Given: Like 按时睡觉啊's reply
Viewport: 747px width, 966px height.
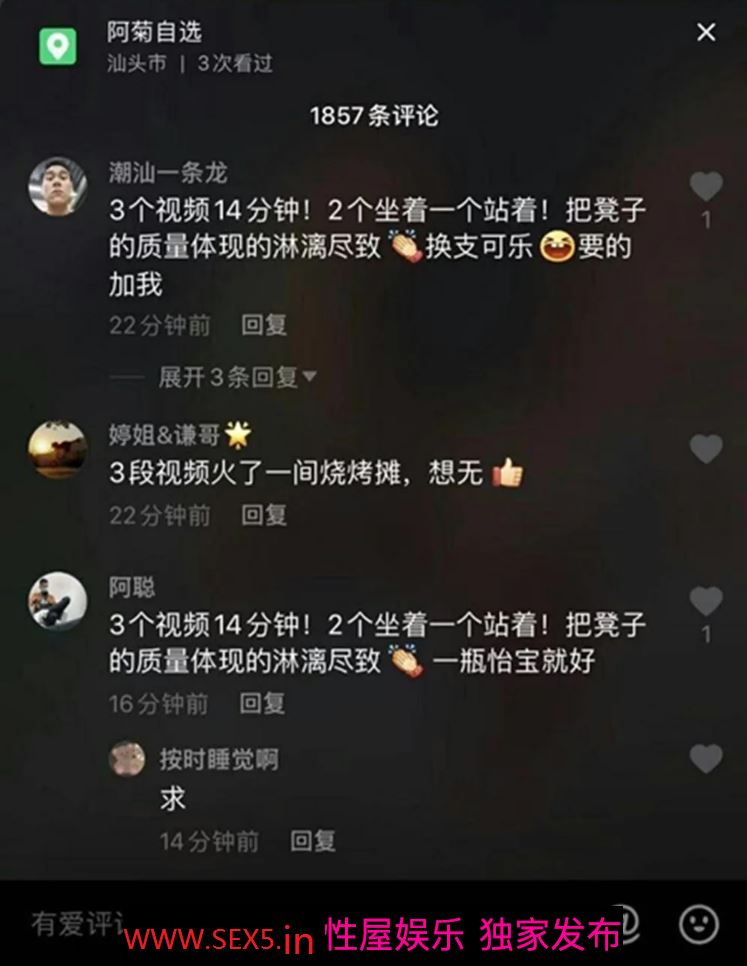Looking at the screenshot, I should point(706,759).
